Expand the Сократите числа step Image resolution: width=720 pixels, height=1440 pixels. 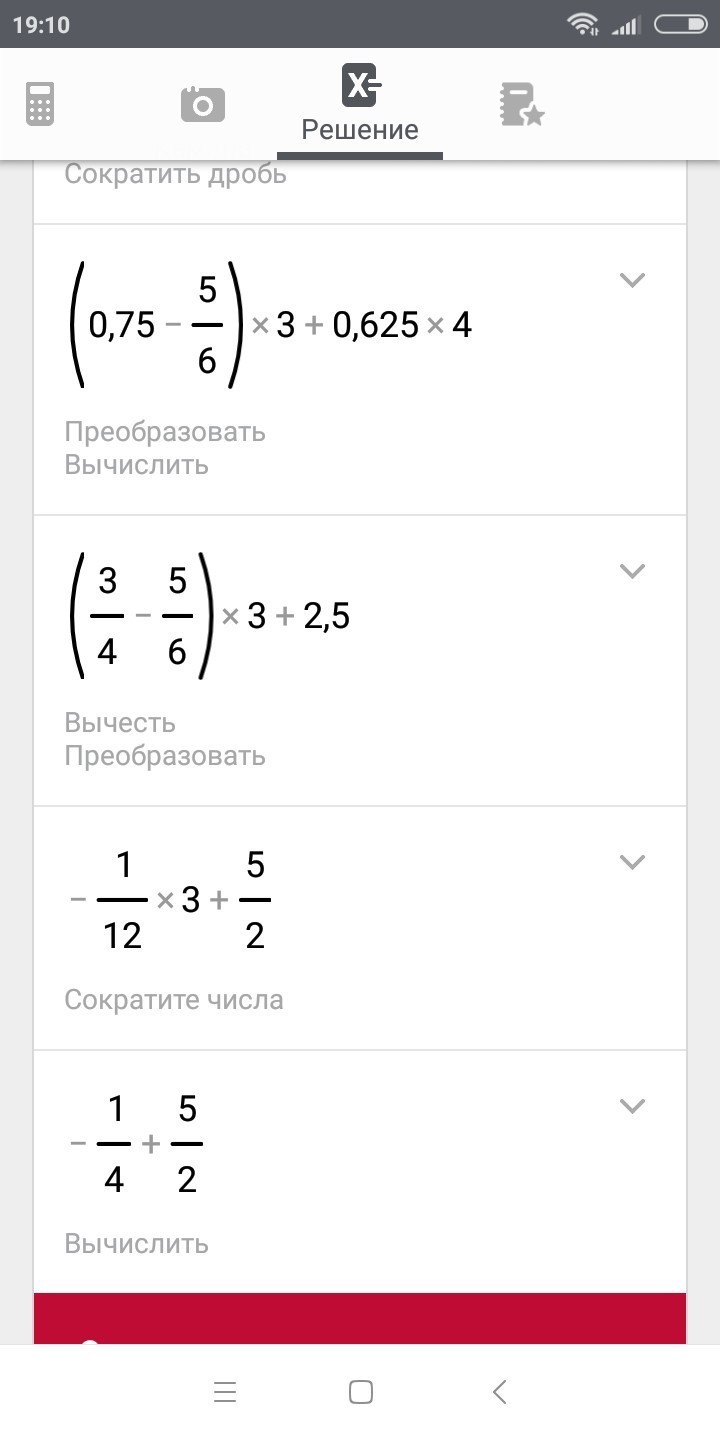(x=632, y=862)
